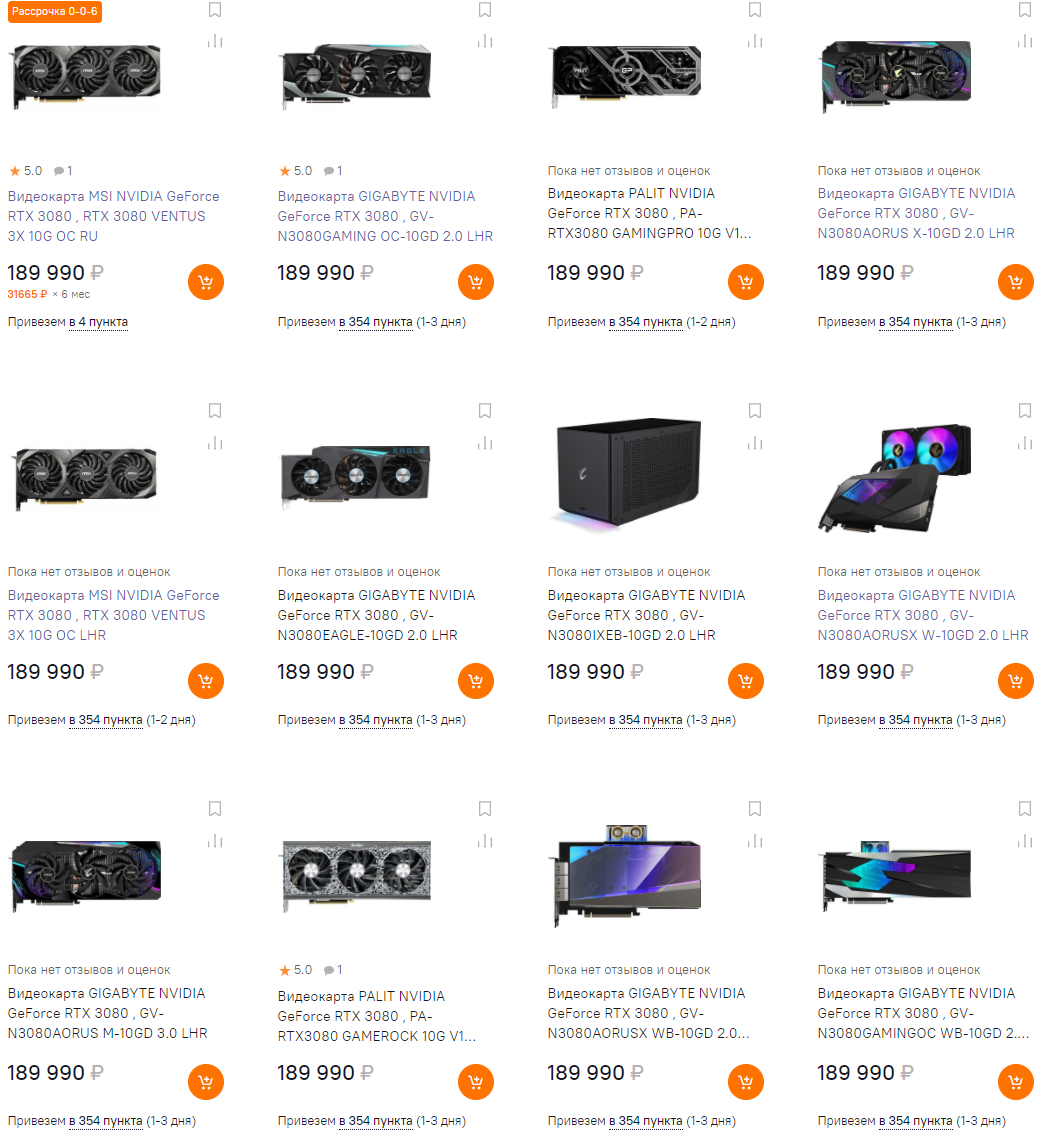The image size is (1042, 1132).
Task: Add GV-N3080AORUS M-10GD 3.0 LHR to cart
Action: [x=206, y=1082]
